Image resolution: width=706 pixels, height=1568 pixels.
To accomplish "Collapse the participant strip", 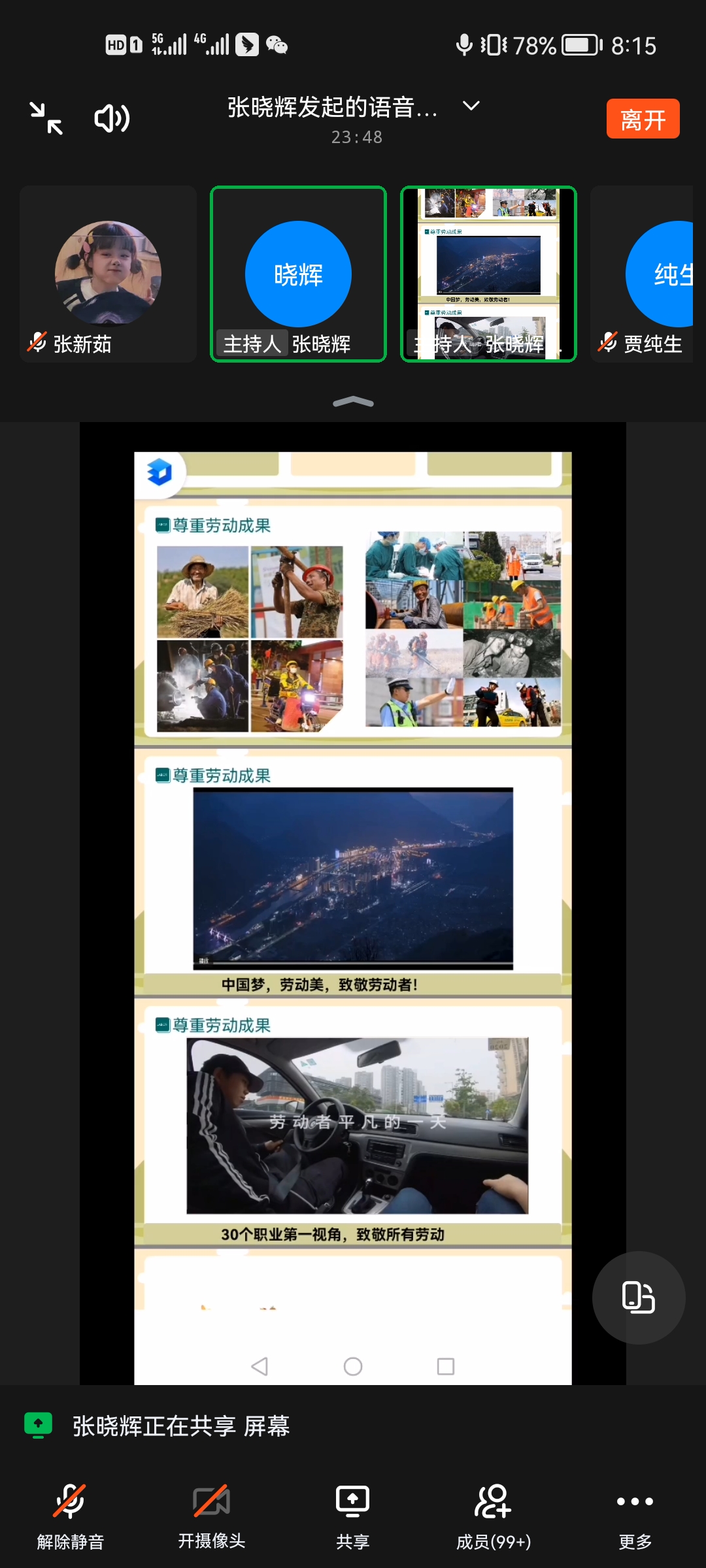I will 353,402.
